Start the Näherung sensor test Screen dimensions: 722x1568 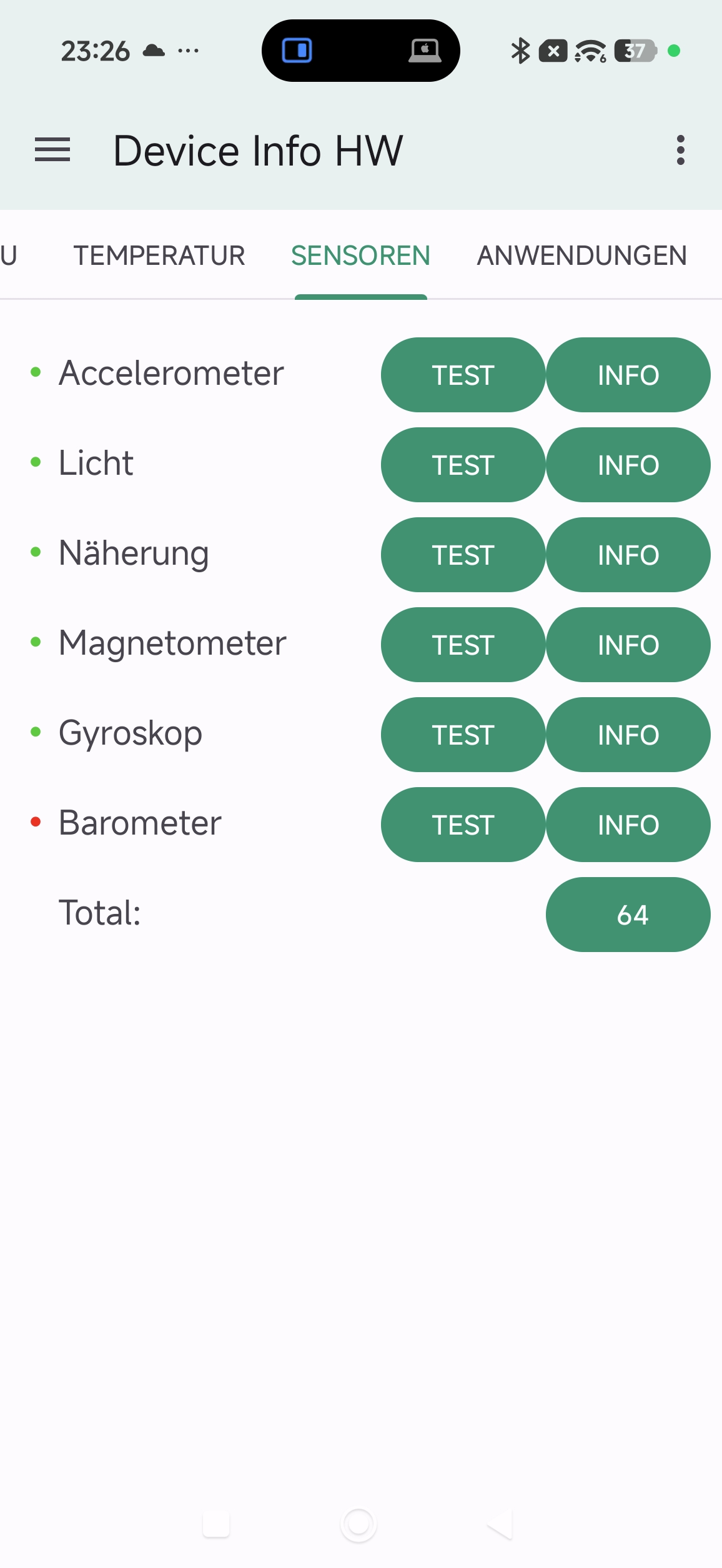click(463, 555)
